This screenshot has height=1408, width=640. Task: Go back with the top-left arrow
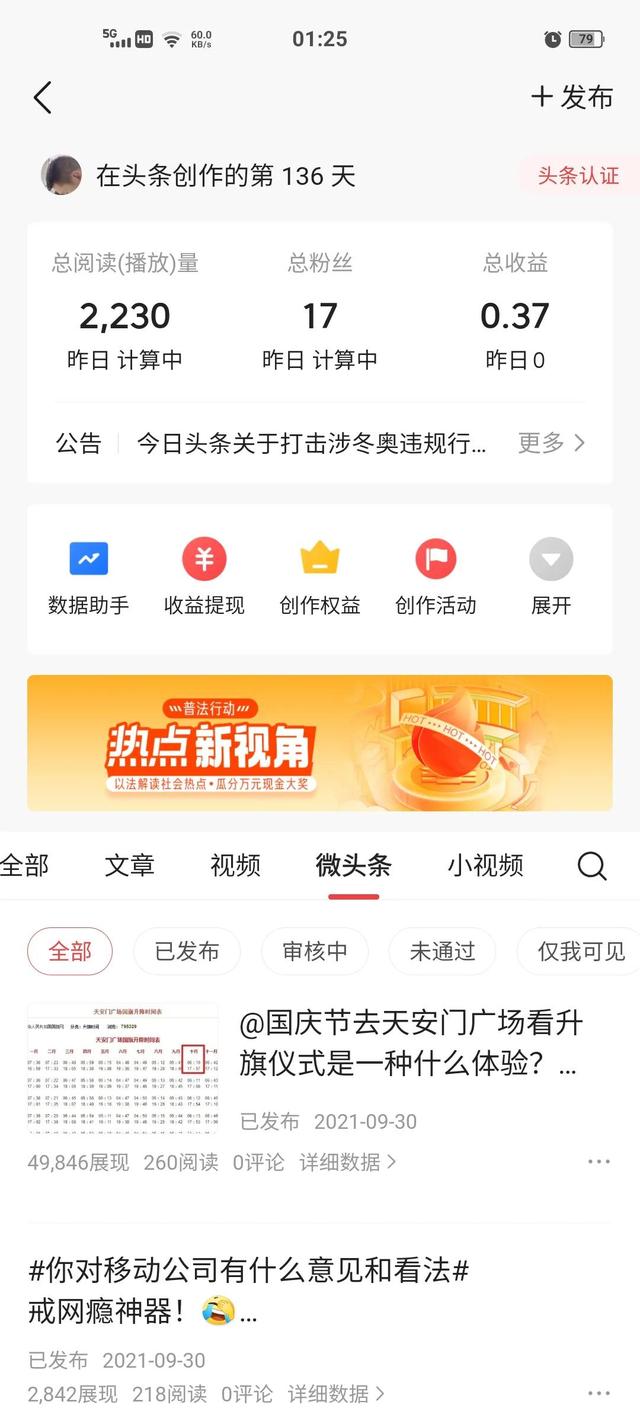pyautogui.click(x=42, y=97)
